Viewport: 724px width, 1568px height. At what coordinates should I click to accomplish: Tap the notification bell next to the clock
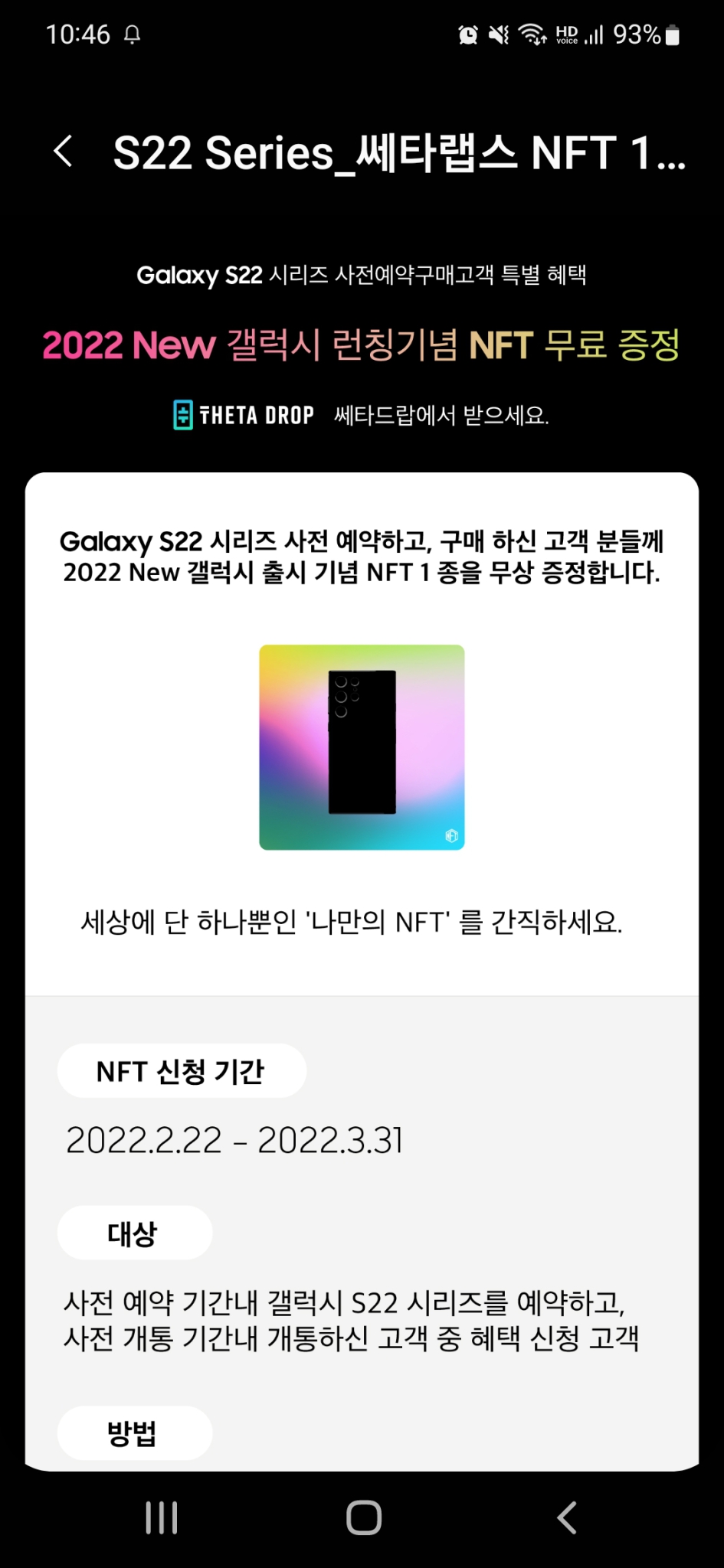coord(132,35)
